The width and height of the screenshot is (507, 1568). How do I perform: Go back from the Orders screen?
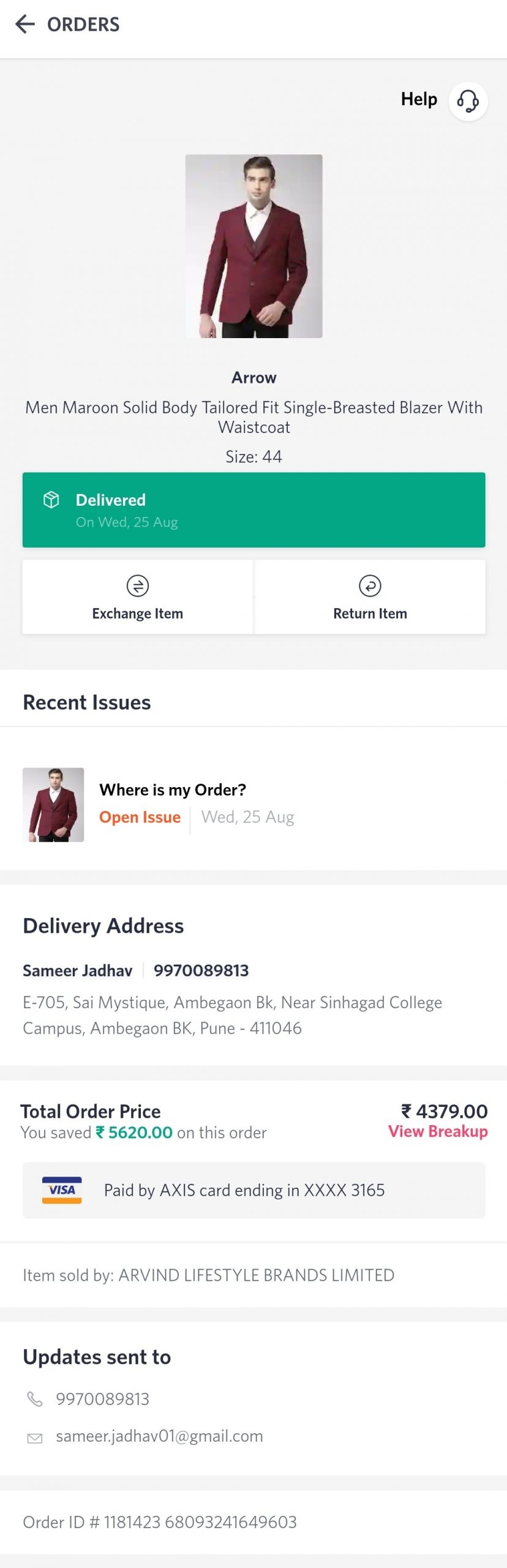[25, 24]
